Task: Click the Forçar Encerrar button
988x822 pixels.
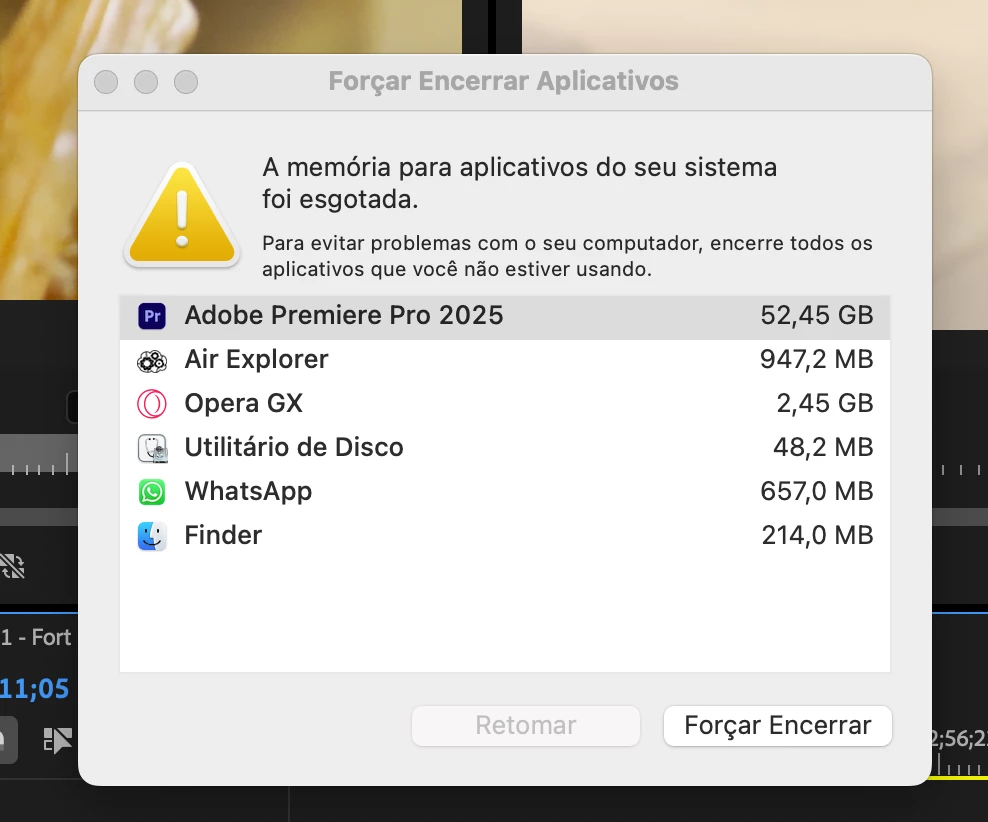Action: [777, 726]
